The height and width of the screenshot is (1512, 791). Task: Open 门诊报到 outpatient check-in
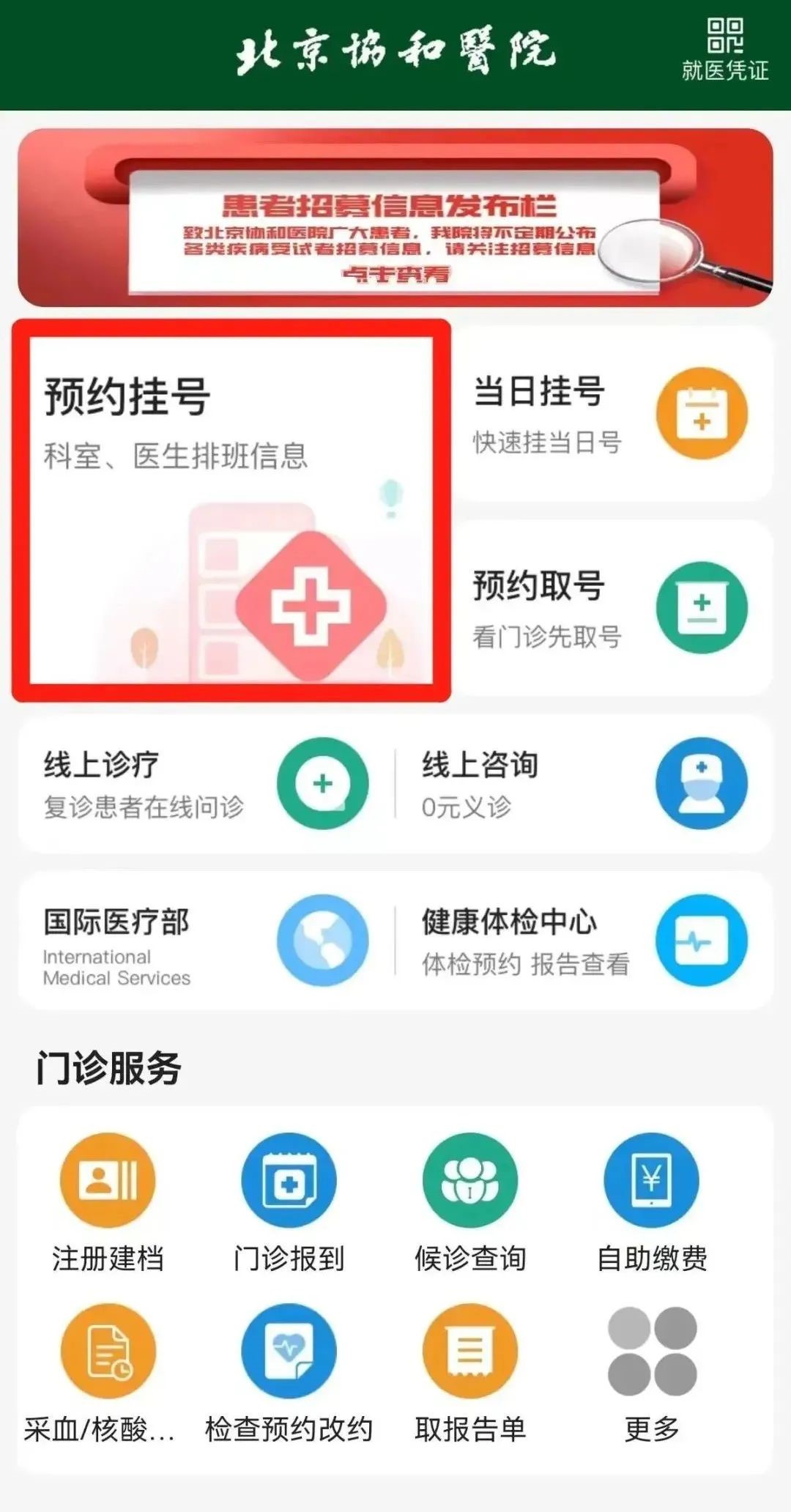[x=289, y=1203]
